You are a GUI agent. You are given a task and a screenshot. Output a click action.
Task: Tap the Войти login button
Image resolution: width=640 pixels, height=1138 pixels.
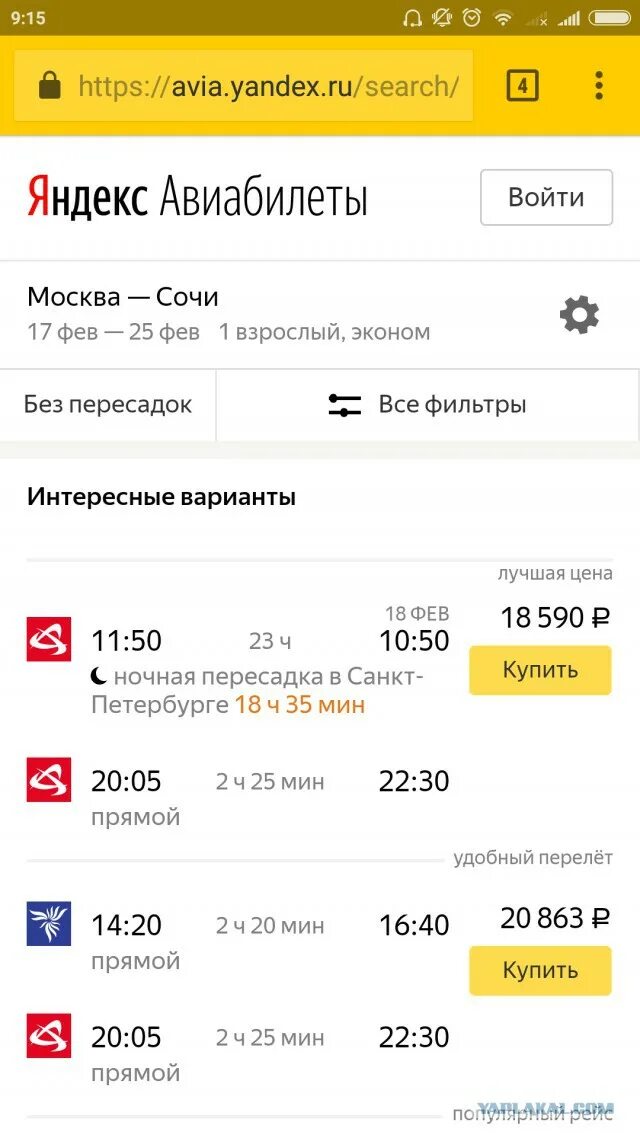(x=546, y=197)
